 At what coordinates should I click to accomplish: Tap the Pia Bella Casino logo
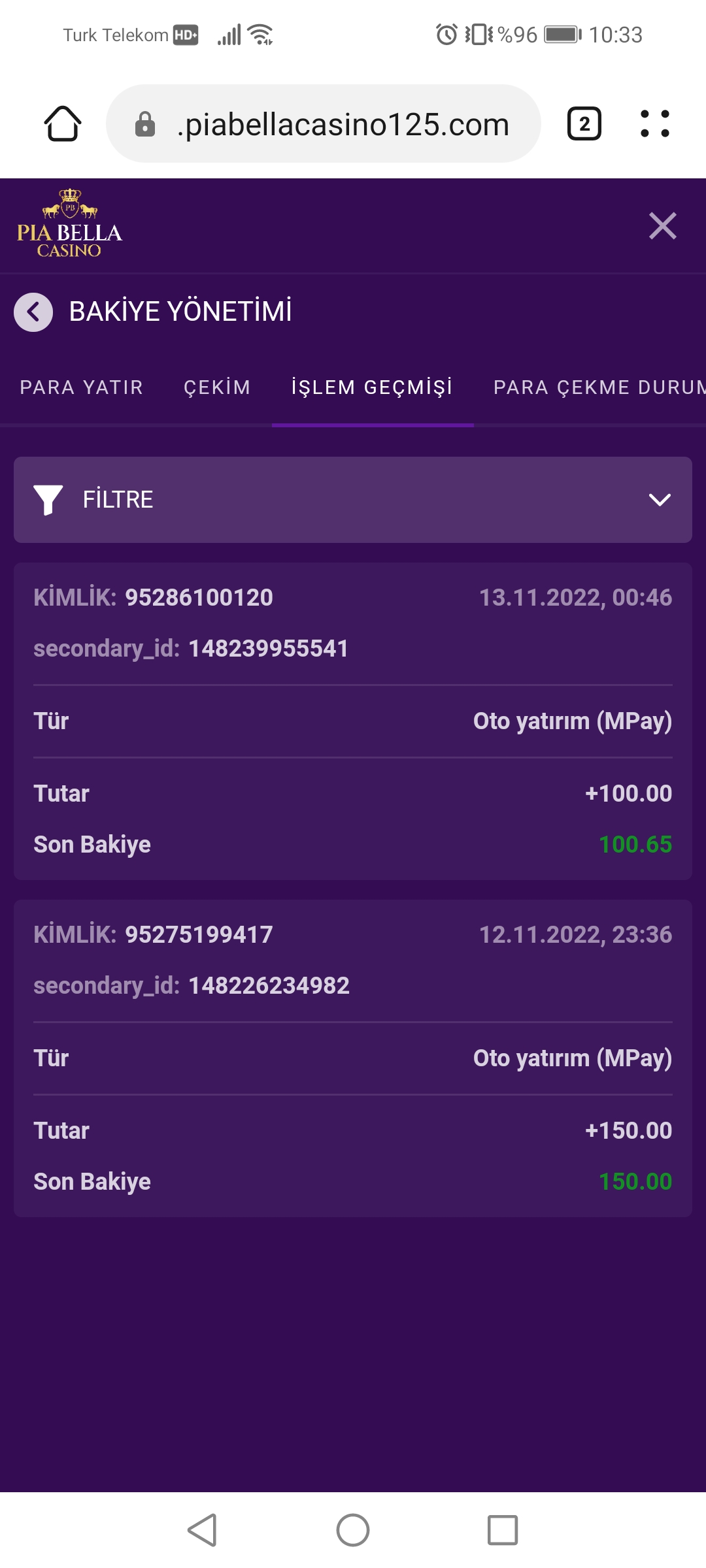[69, 223]
